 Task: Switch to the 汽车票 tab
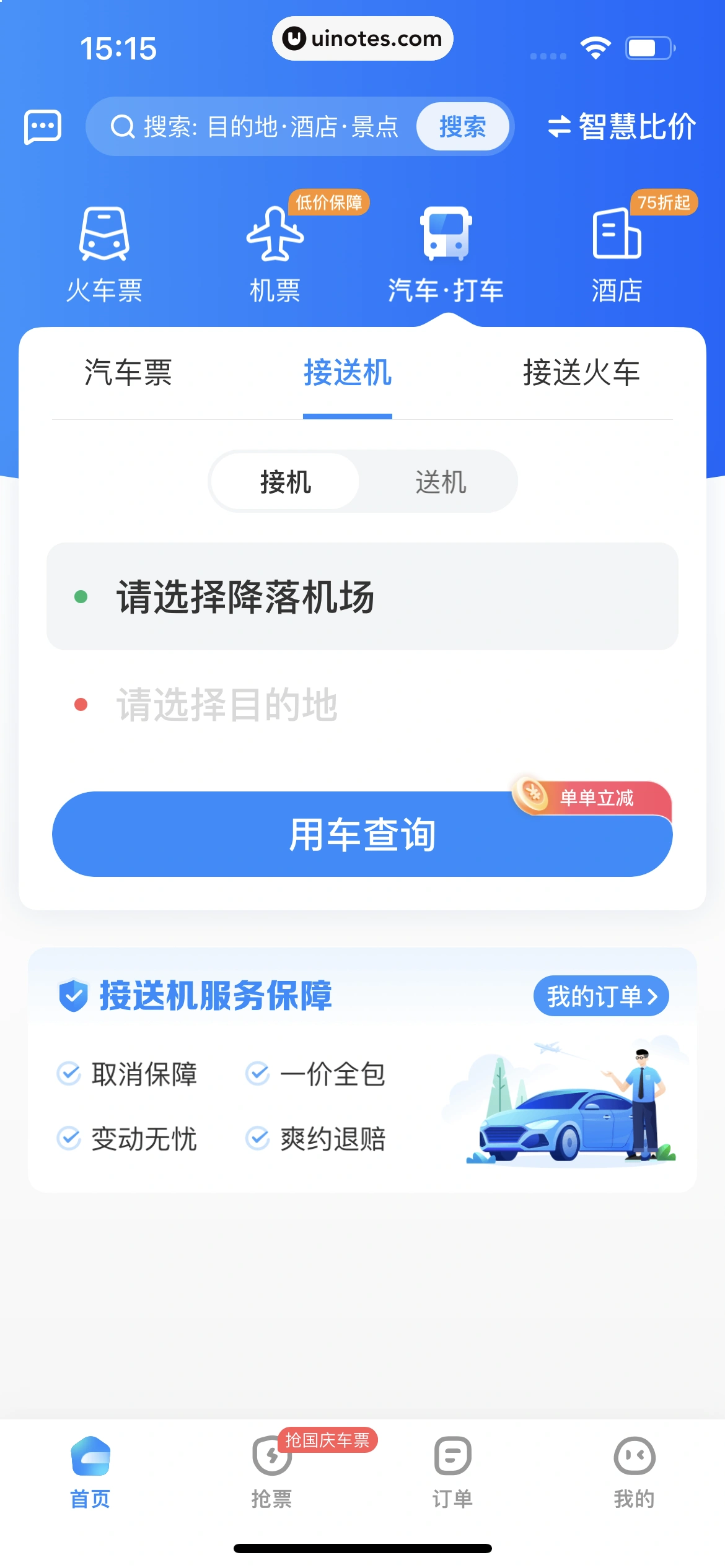128,373
